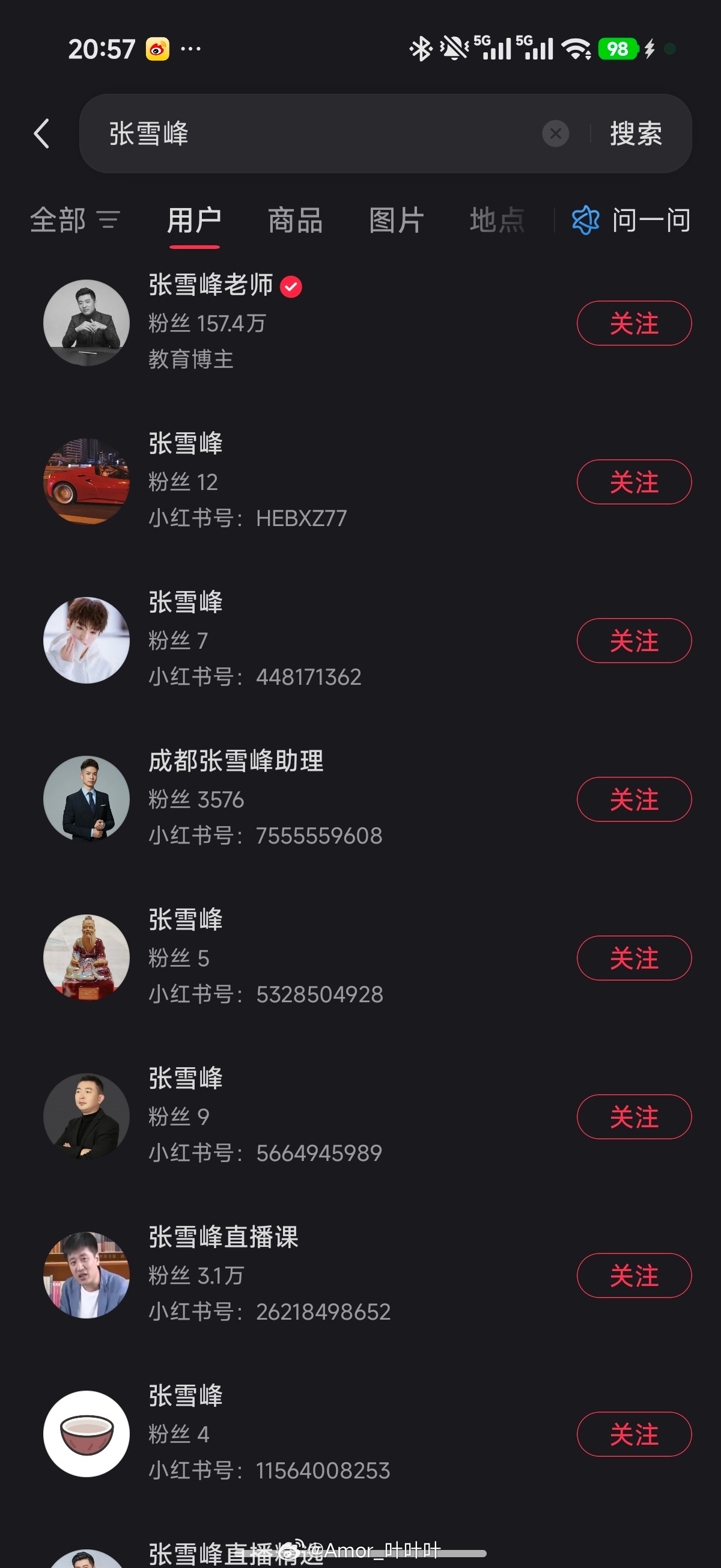Tap inside the search input field
Image resolution: width=721 pixels, height=1568 pixels.
pyautogui.click(x=304, y=134)
